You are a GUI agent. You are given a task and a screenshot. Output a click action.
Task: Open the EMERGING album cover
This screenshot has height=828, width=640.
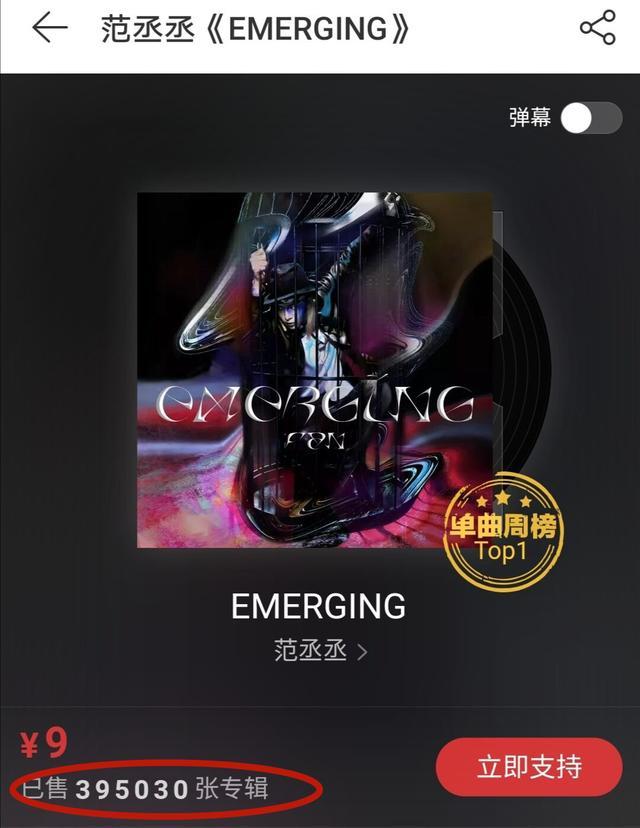[x=314, y=370]
